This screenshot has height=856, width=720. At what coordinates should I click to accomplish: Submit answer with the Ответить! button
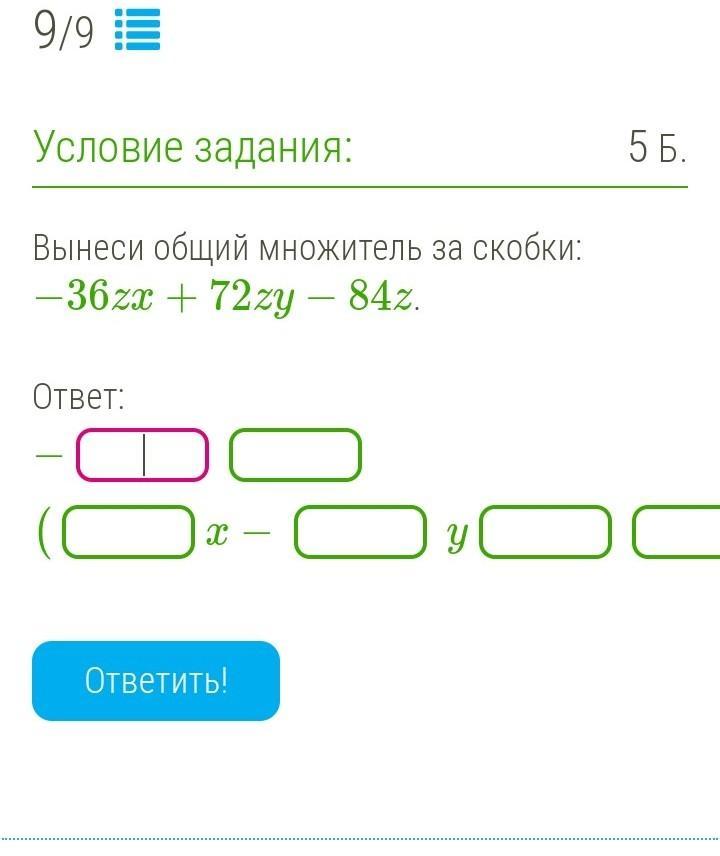(156, 681)
